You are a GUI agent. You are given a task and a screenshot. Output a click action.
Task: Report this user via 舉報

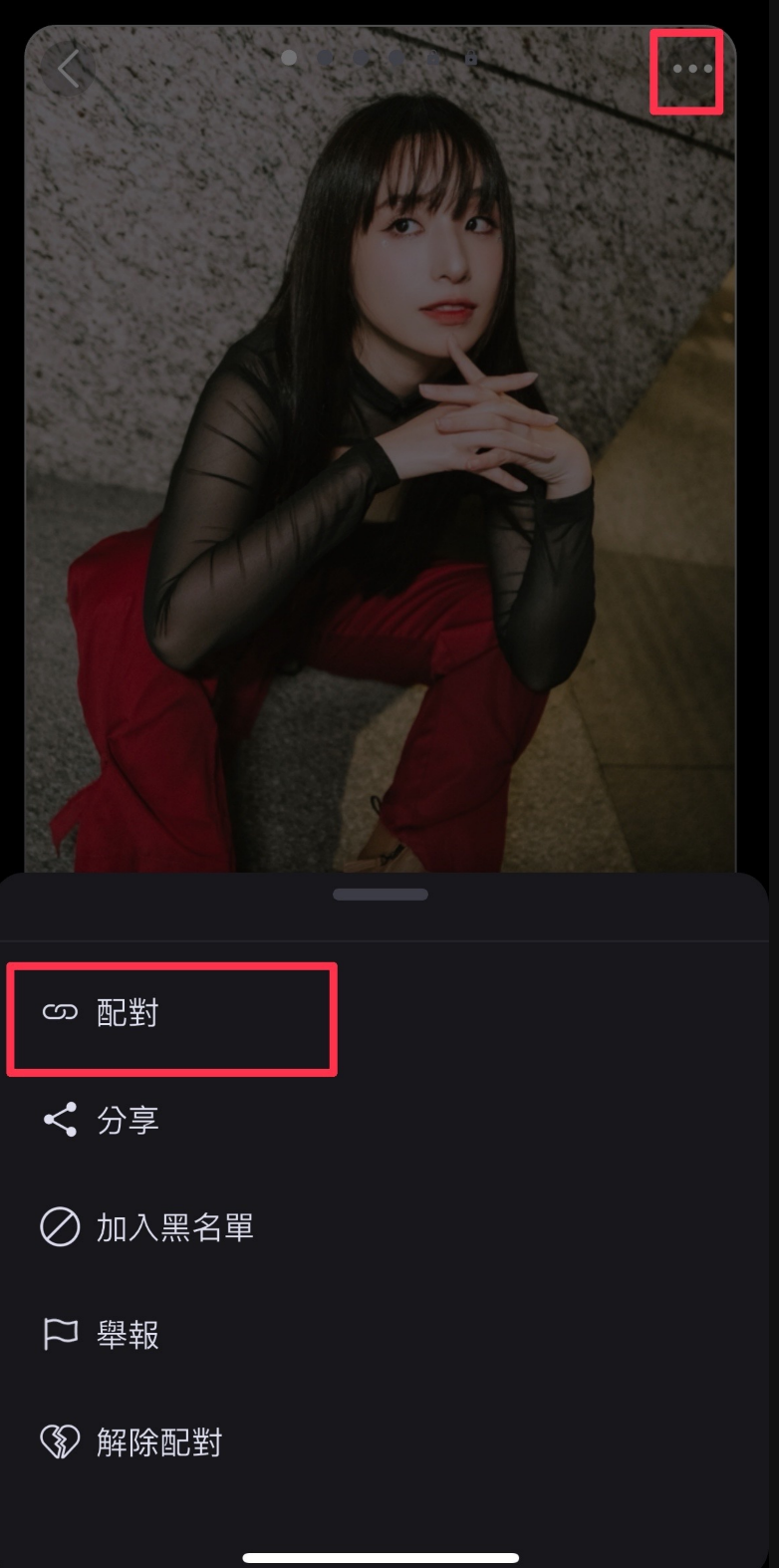(x=128, y=1335)
